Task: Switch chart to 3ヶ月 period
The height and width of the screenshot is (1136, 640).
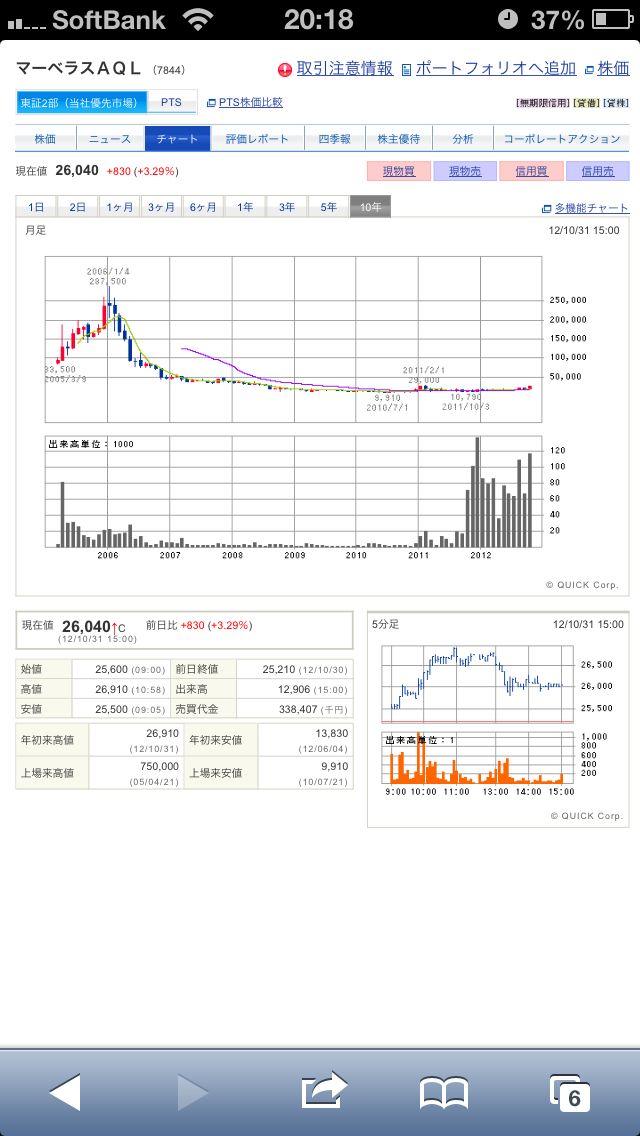Action: click(161, 207)
